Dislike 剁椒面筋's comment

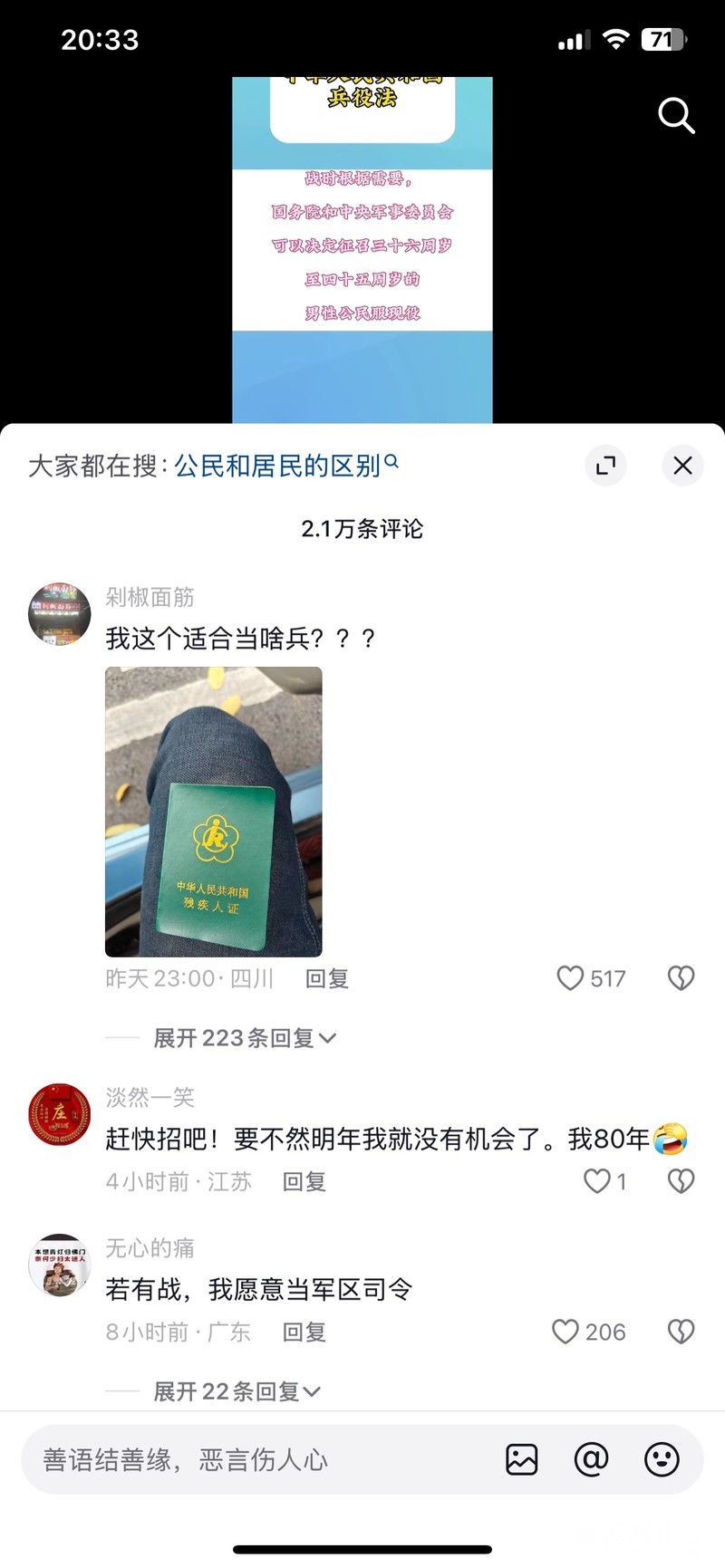click(x=681, y=978)
